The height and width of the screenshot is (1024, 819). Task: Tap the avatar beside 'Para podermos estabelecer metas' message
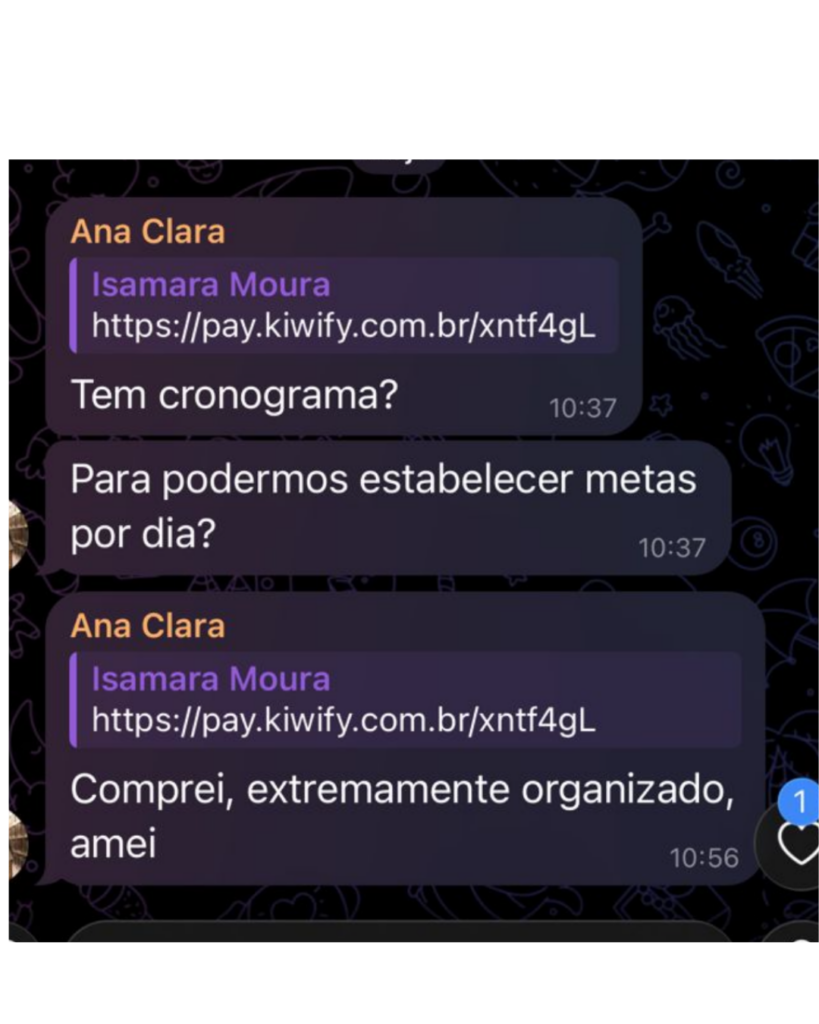tap(17, 535)
